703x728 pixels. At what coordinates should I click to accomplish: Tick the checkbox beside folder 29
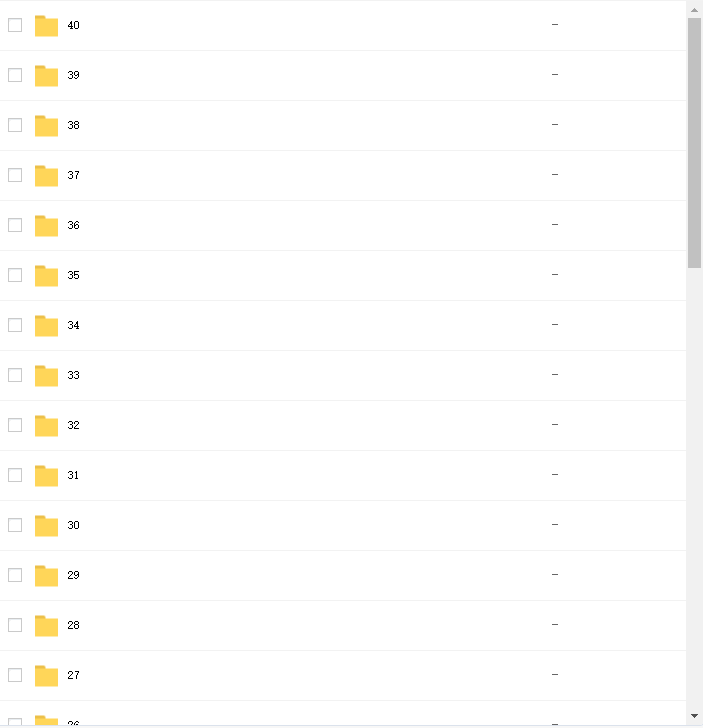pos(15,575)
